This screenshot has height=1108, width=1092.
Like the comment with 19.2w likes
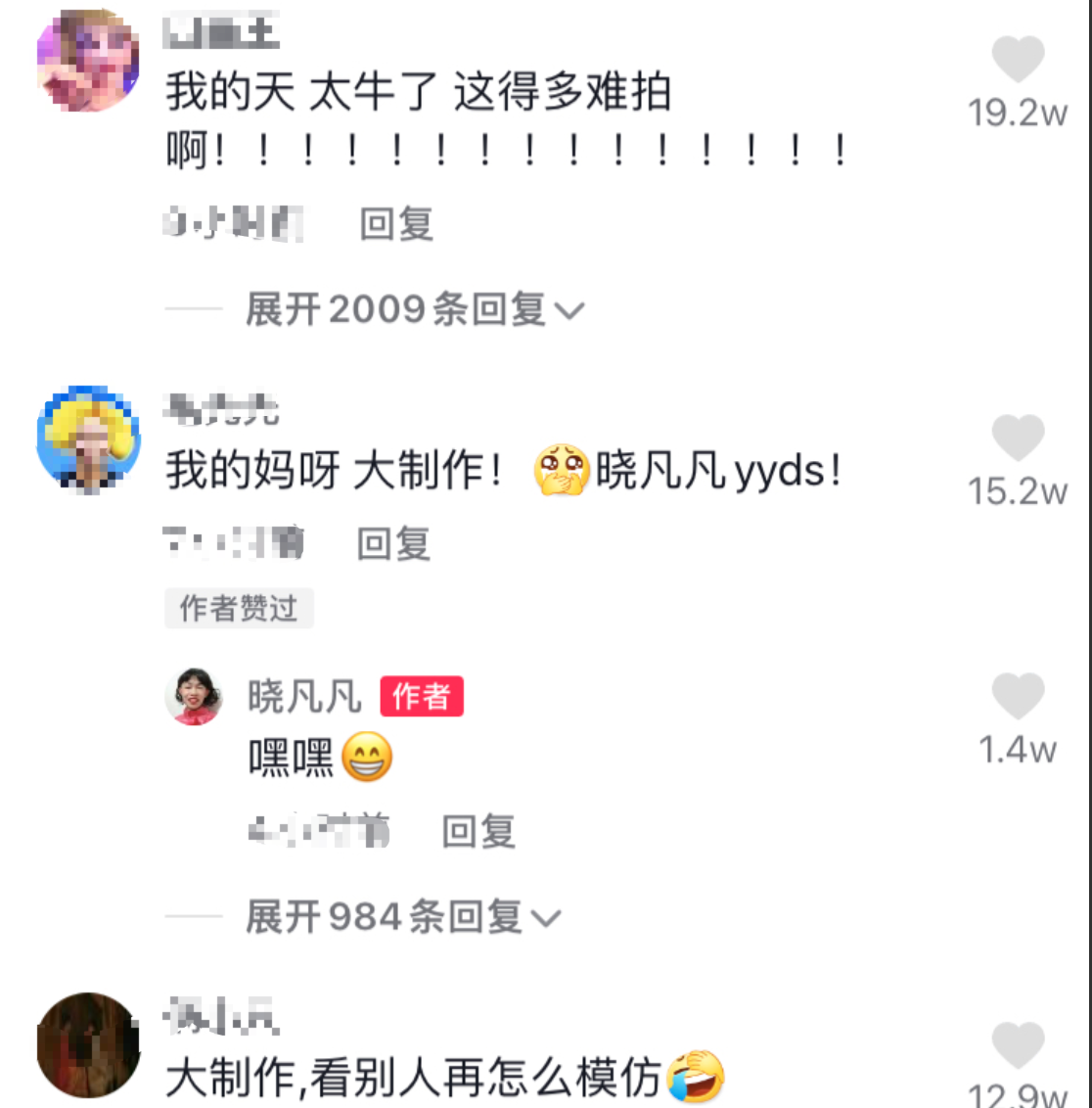click(x=1018, y=59)
